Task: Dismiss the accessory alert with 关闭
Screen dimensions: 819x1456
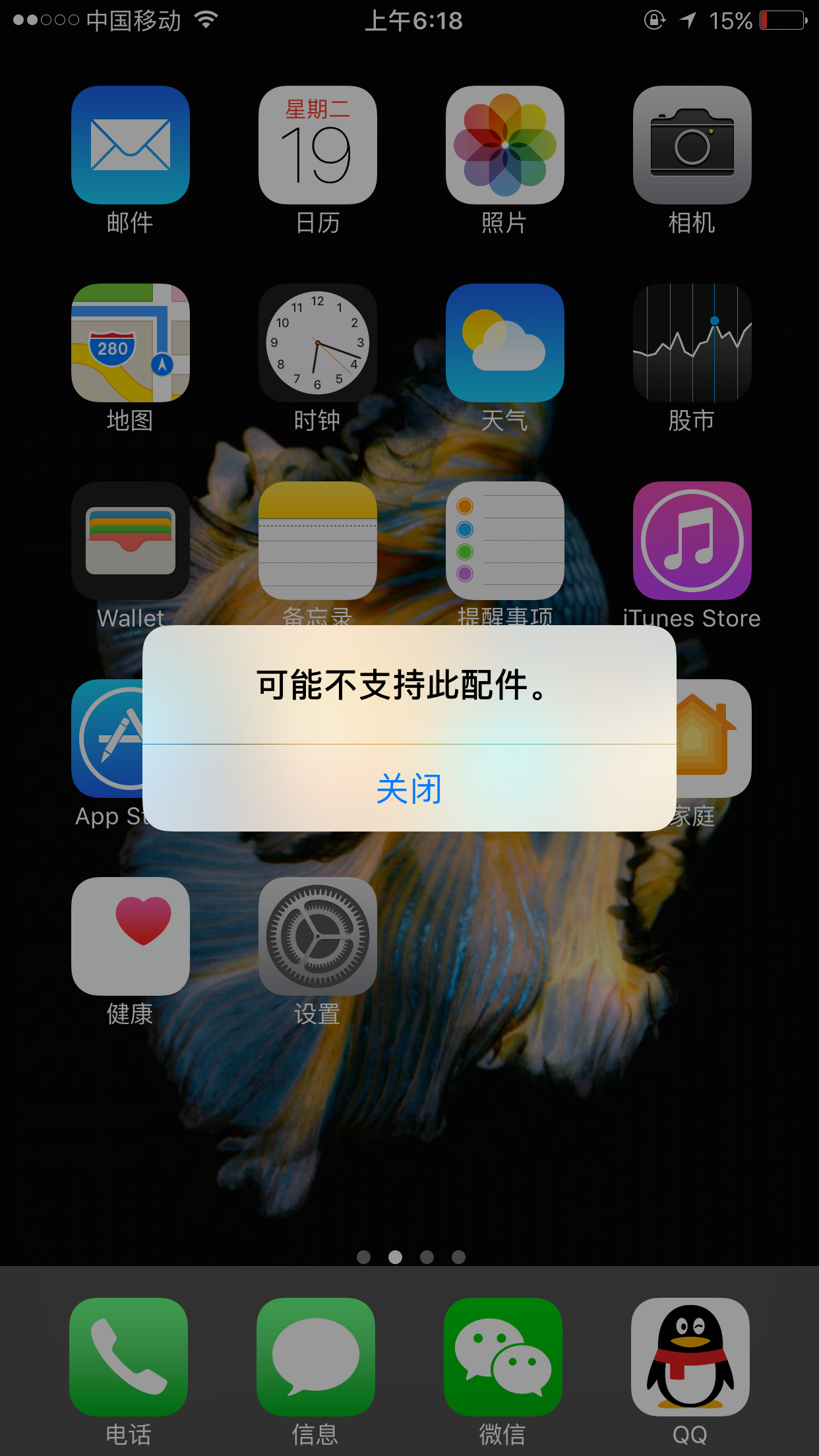Action: (x=409, y=789)
